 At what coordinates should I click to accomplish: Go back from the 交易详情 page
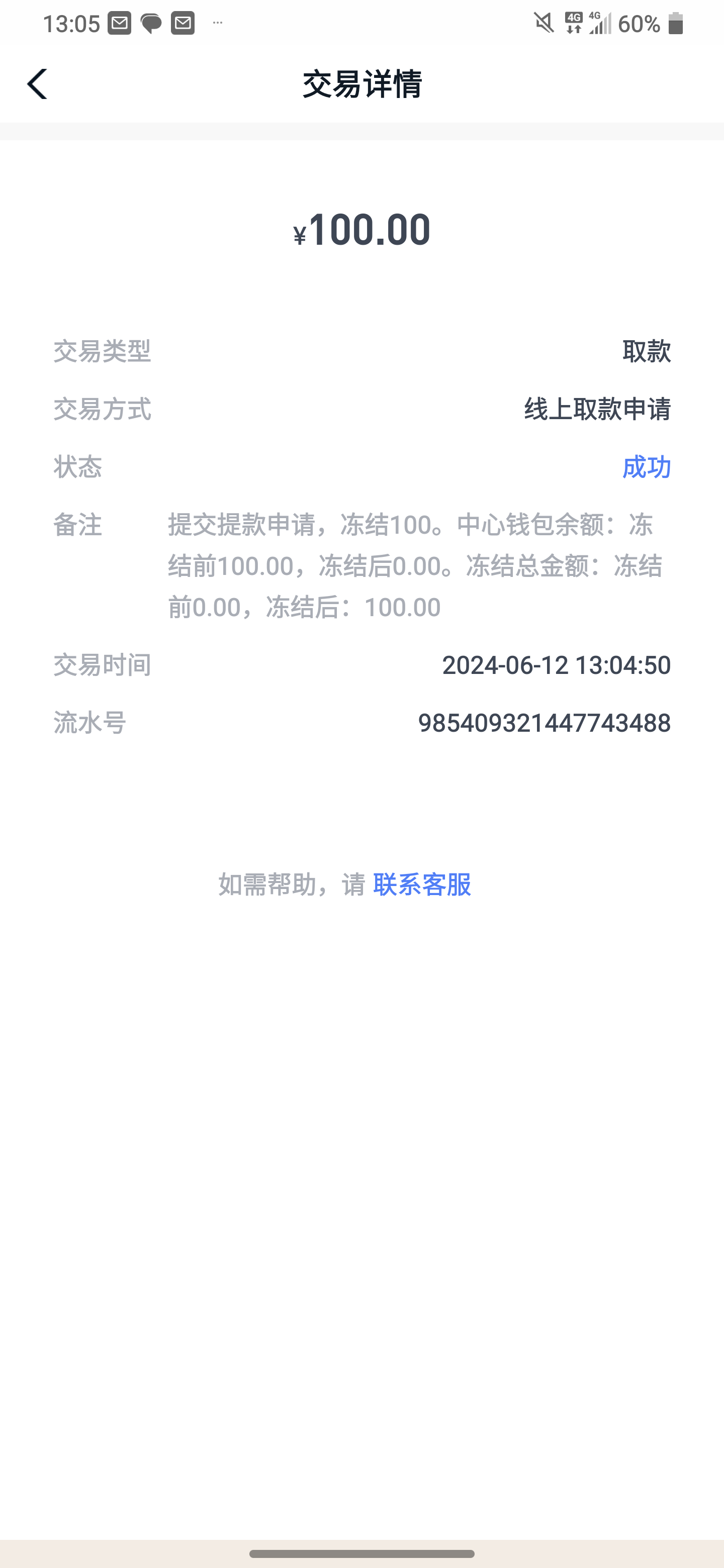pos(37,83)
